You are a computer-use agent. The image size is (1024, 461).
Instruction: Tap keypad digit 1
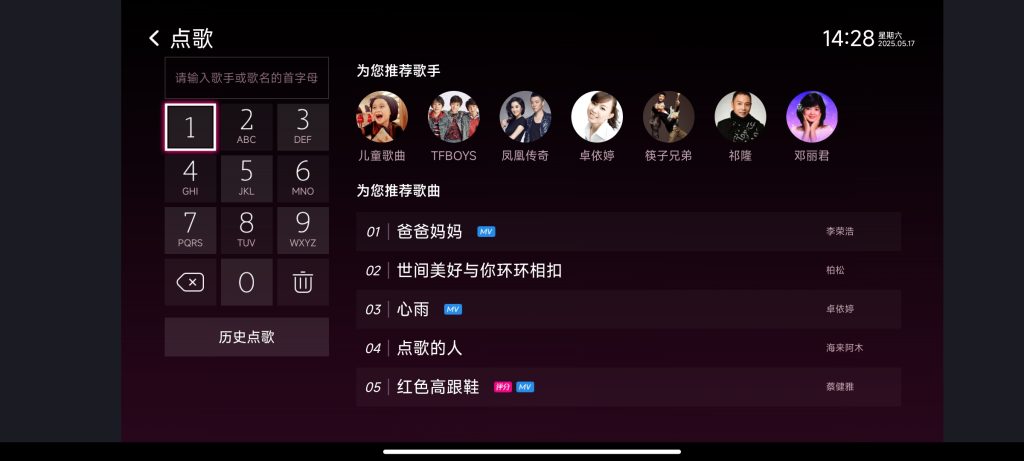(x=190, y=127)
